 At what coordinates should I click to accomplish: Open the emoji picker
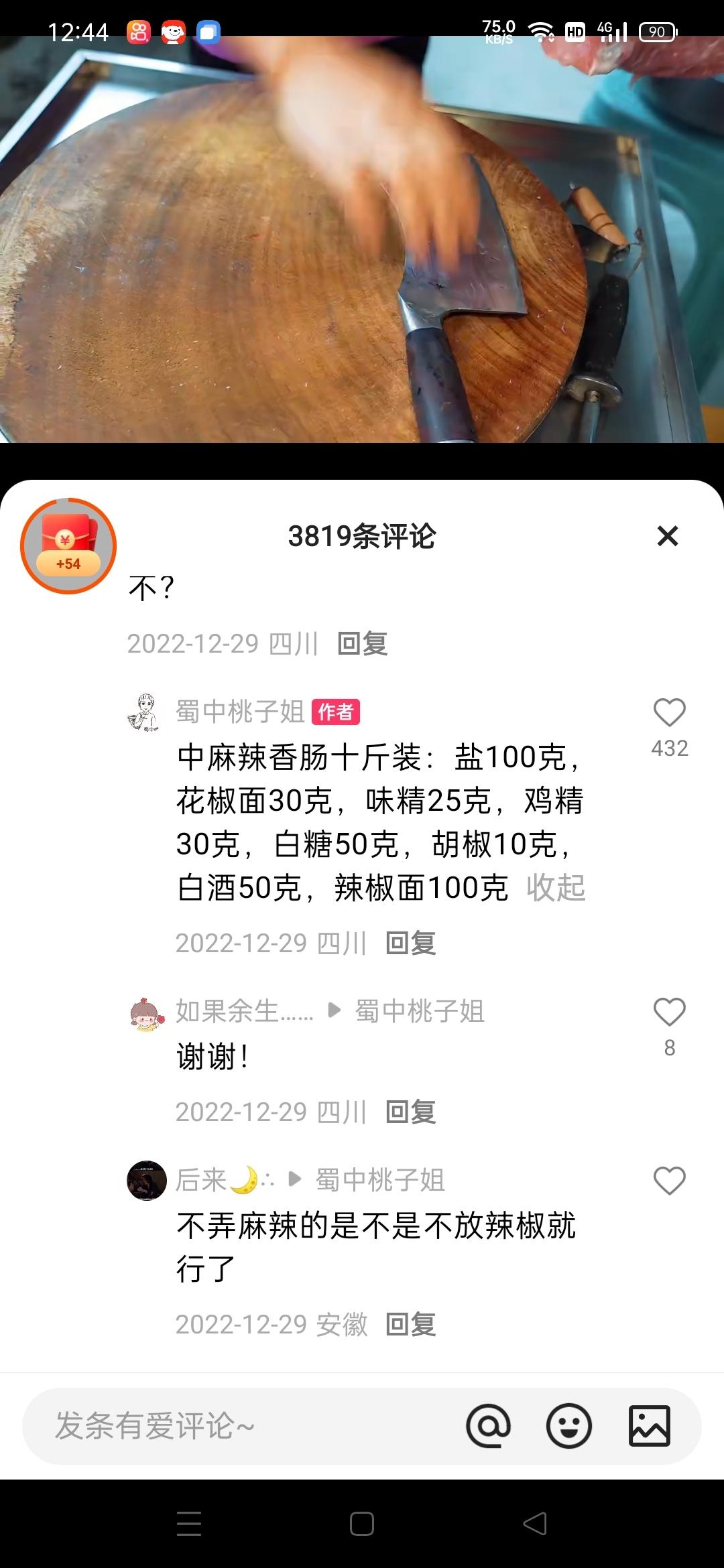click(x=568, y=1426)
